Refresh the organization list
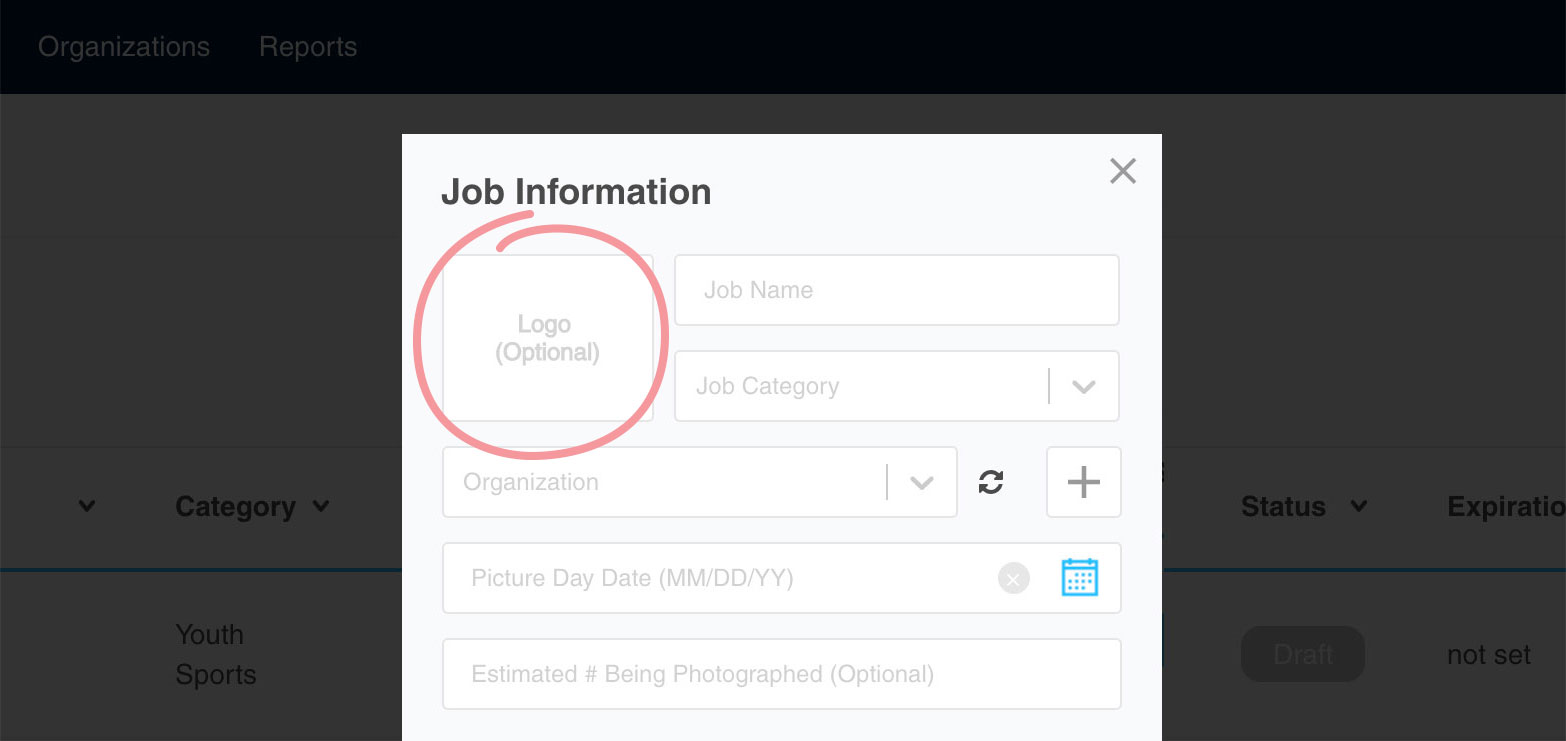This screenshot has width=1566, height=741. (x=991, y=482)
